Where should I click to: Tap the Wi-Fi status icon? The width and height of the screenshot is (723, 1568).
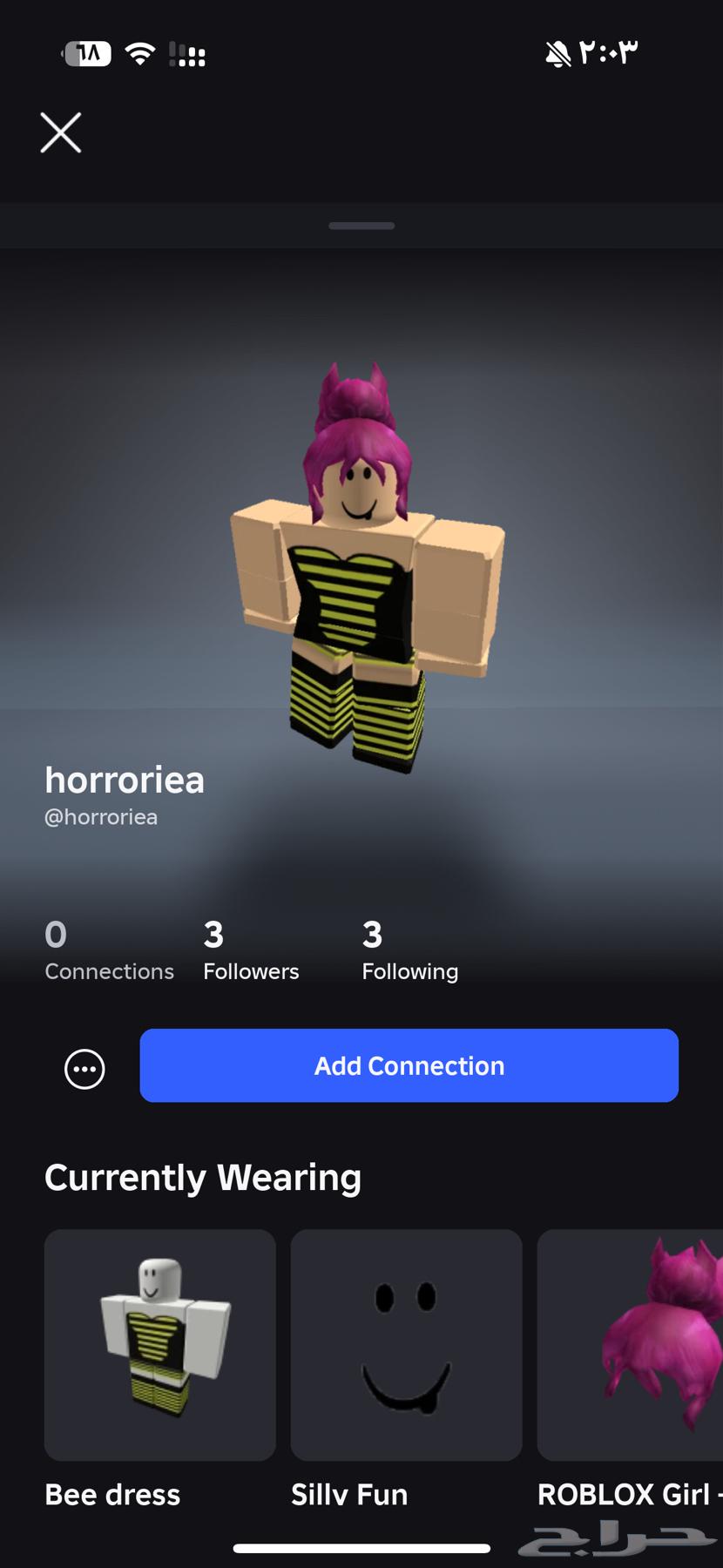click(x=141, y=54)
